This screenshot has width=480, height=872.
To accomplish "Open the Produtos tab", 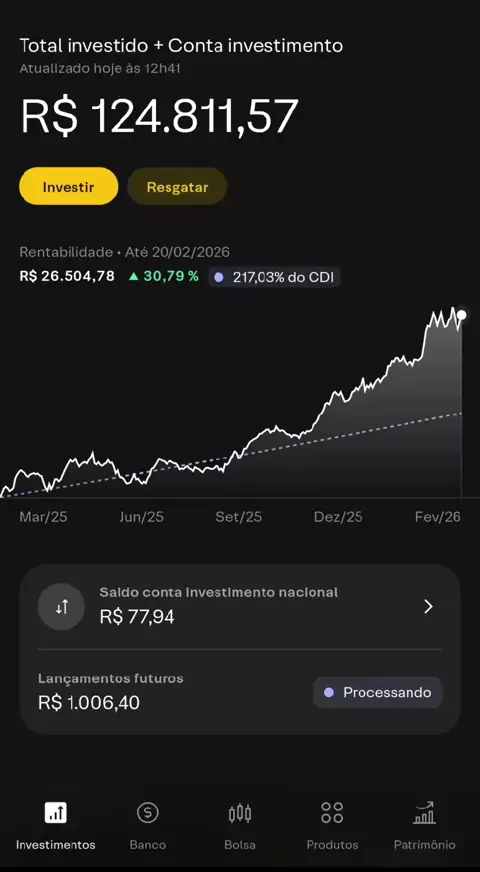I will (332, 826).
